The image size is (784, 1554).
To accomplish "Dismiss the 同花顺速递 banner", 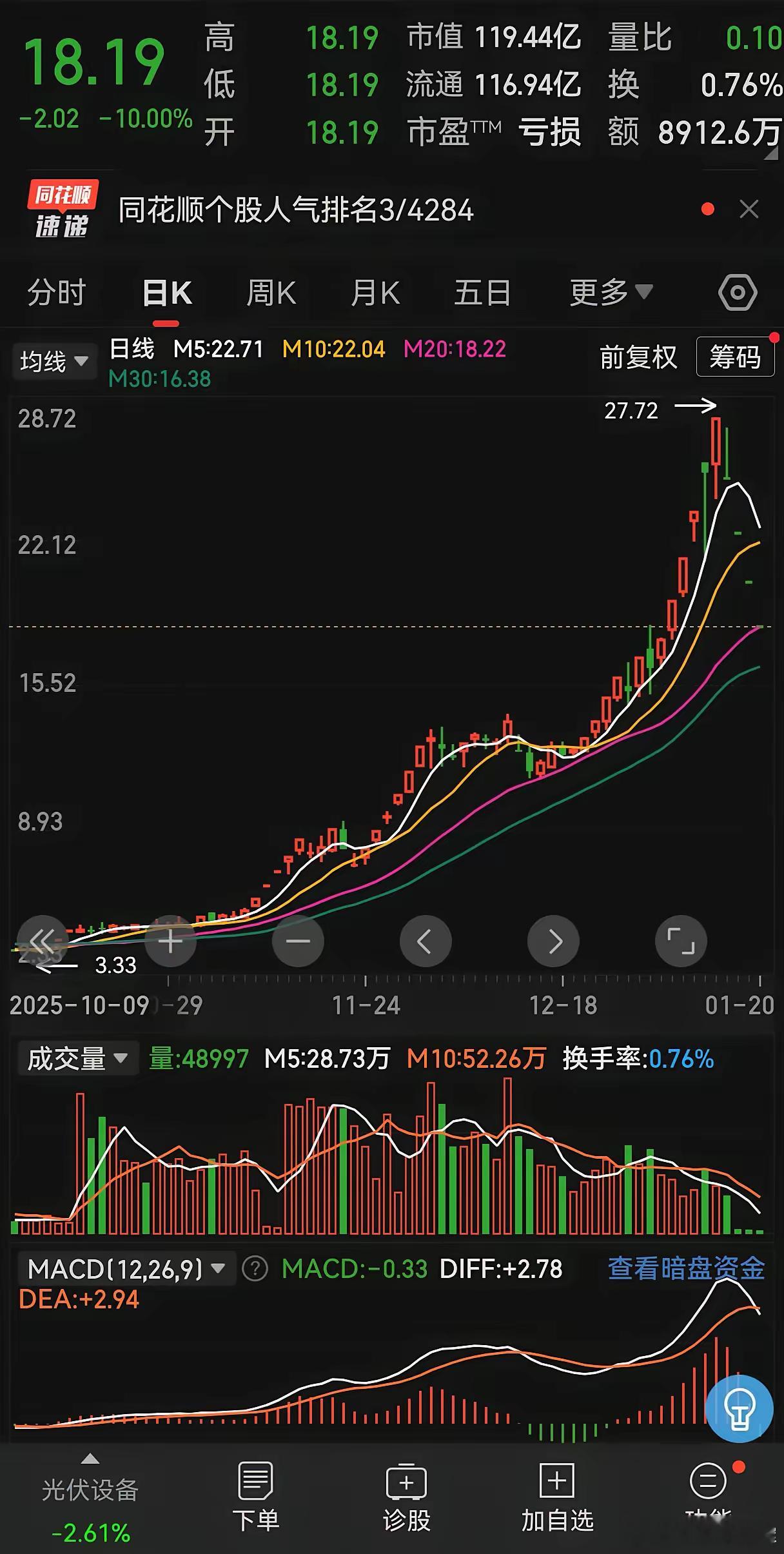I will click(749, 210).
